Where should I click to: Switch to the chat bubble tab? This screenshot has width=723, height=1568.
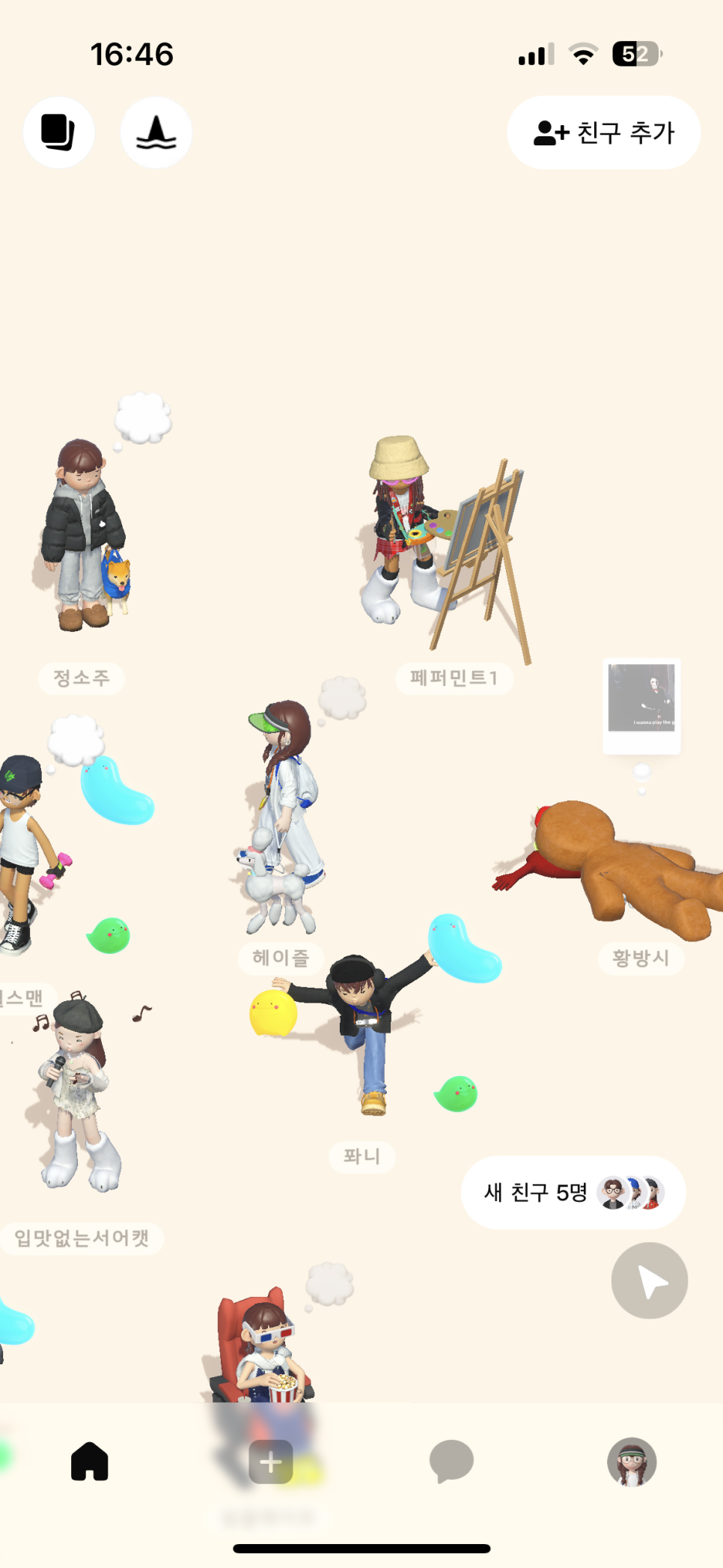[x=451, y=1461]
